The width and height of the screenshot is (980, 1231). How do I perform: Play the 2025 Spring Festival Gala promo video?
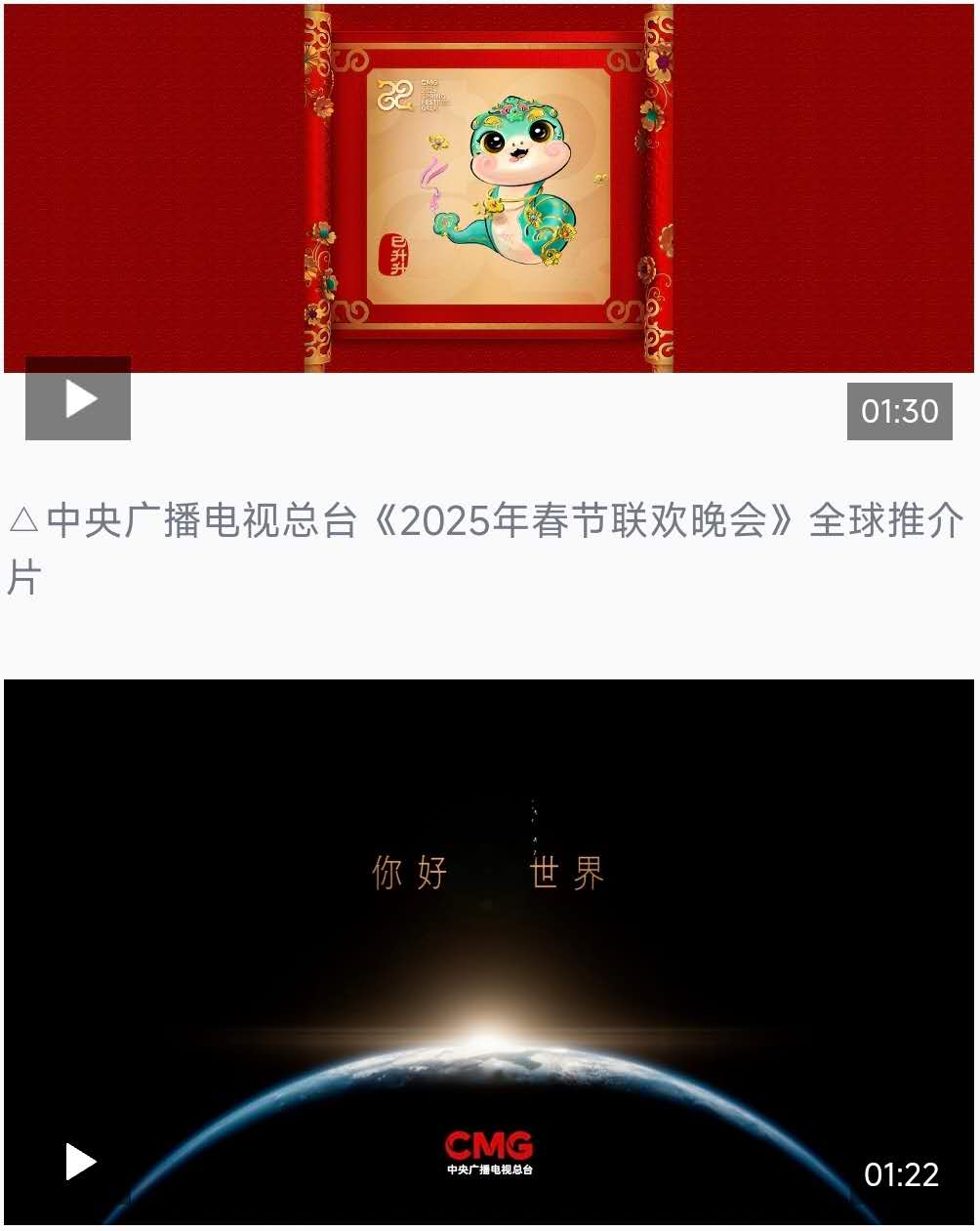pyautogui.click(x=78, y=399)
